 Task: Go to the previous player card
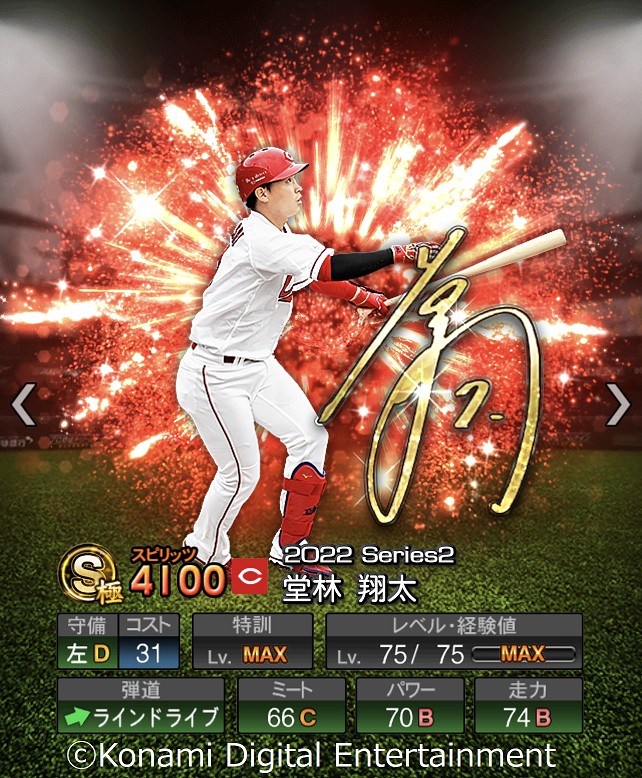(22, 405)
